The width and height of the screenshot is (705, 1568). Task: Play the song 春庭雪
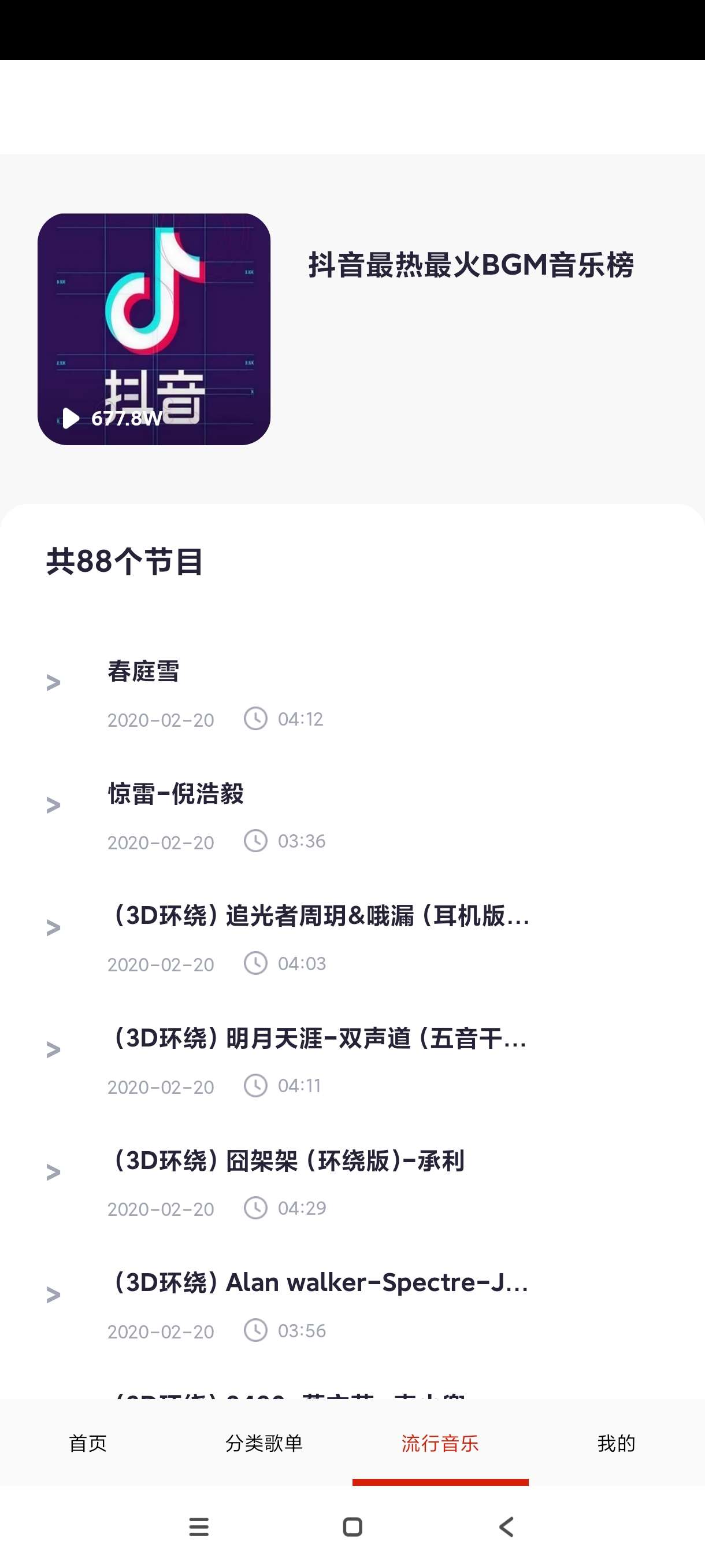point(143,672)
